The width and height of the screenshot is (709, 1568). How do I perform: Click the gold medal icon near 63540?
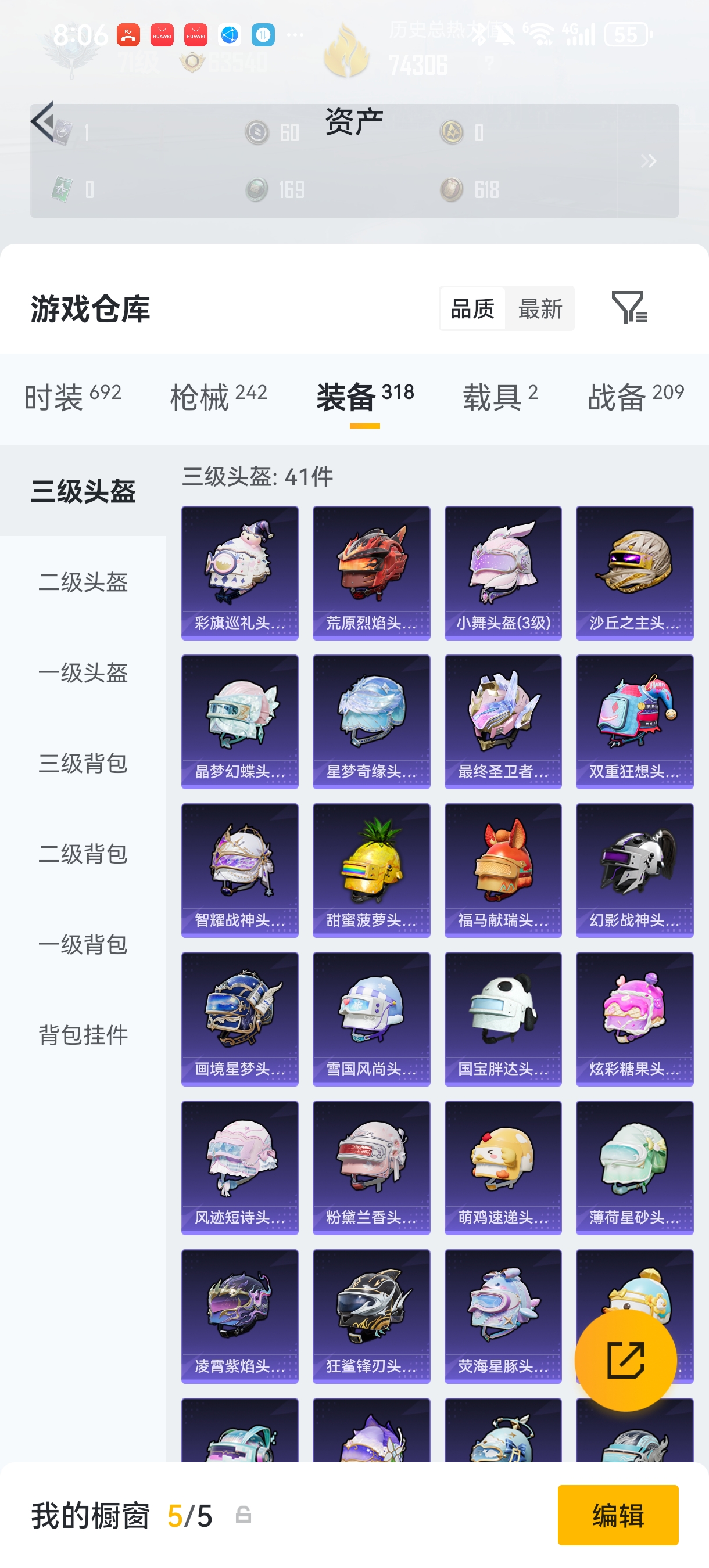192,61
